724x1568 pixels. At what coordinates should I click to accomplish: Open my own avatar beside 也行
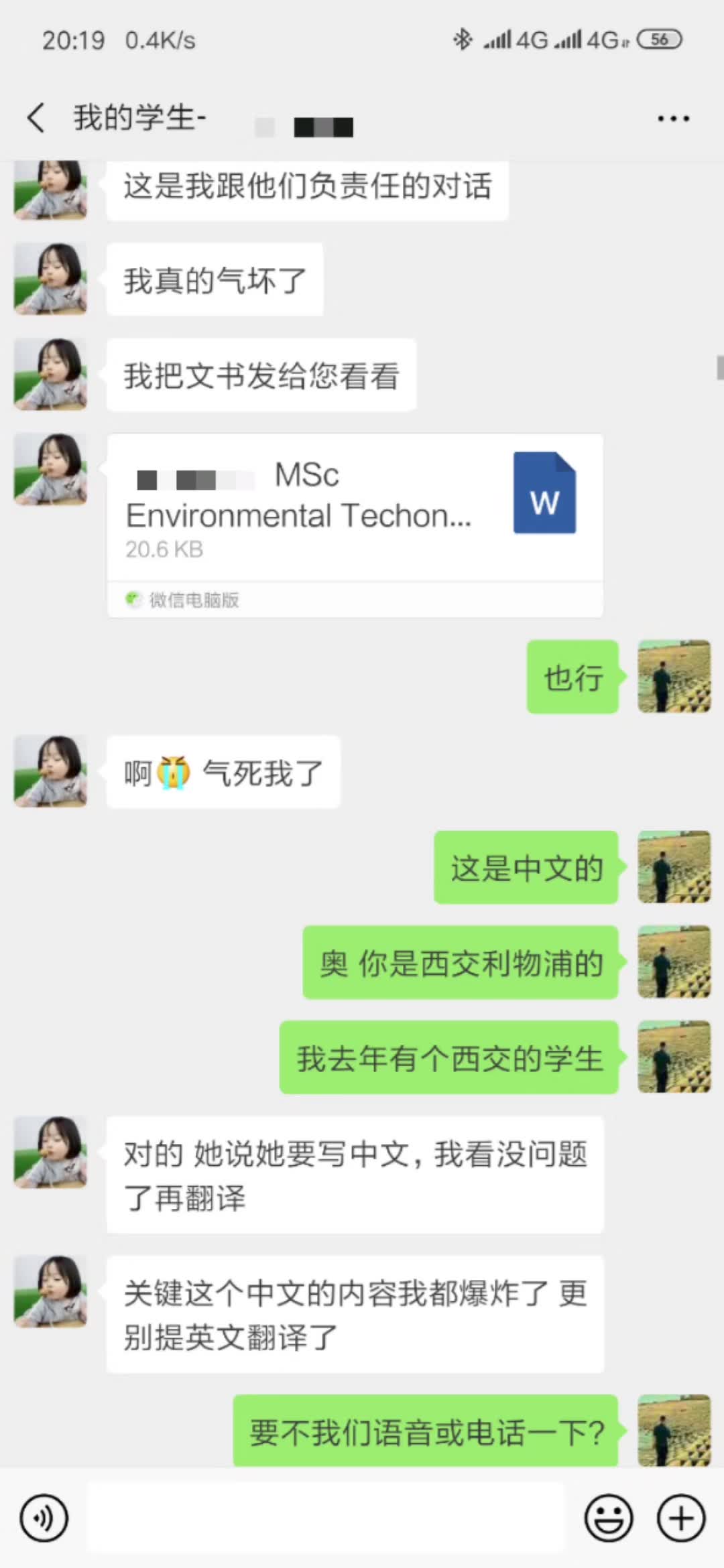674,677
